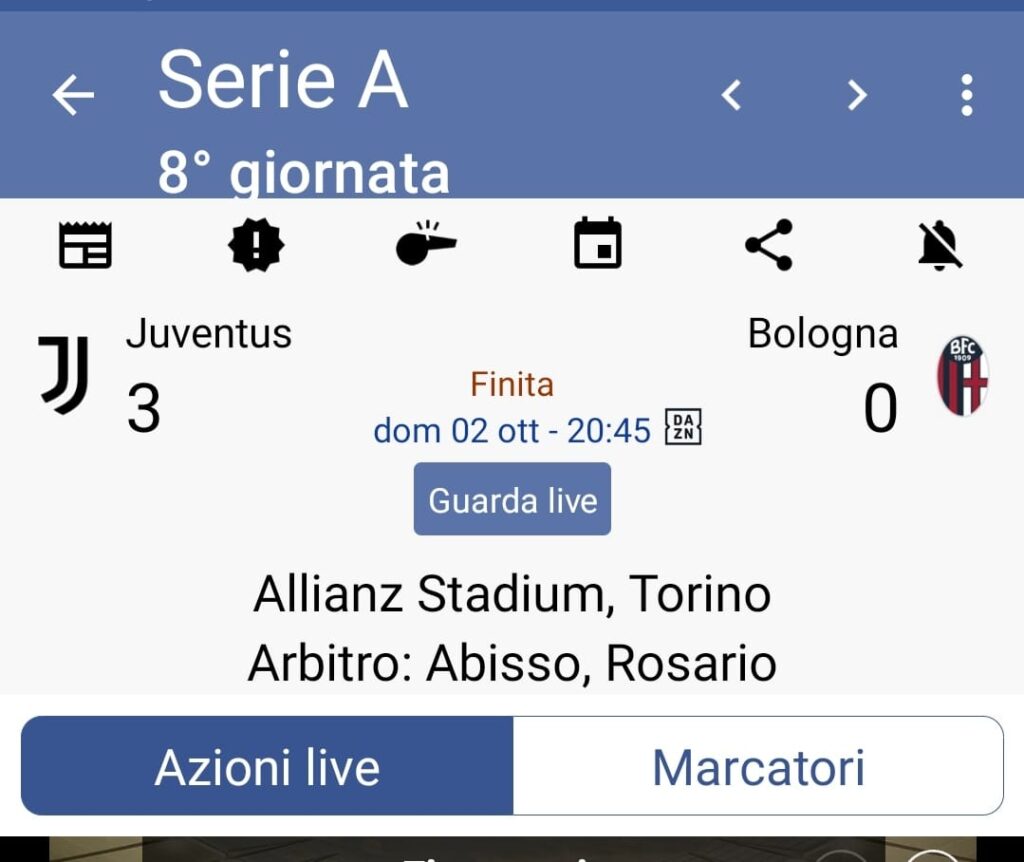This screenshot has height=862, width=1024.
Task: Switch to the Marcatori tab
Action: tap(758, 767)
